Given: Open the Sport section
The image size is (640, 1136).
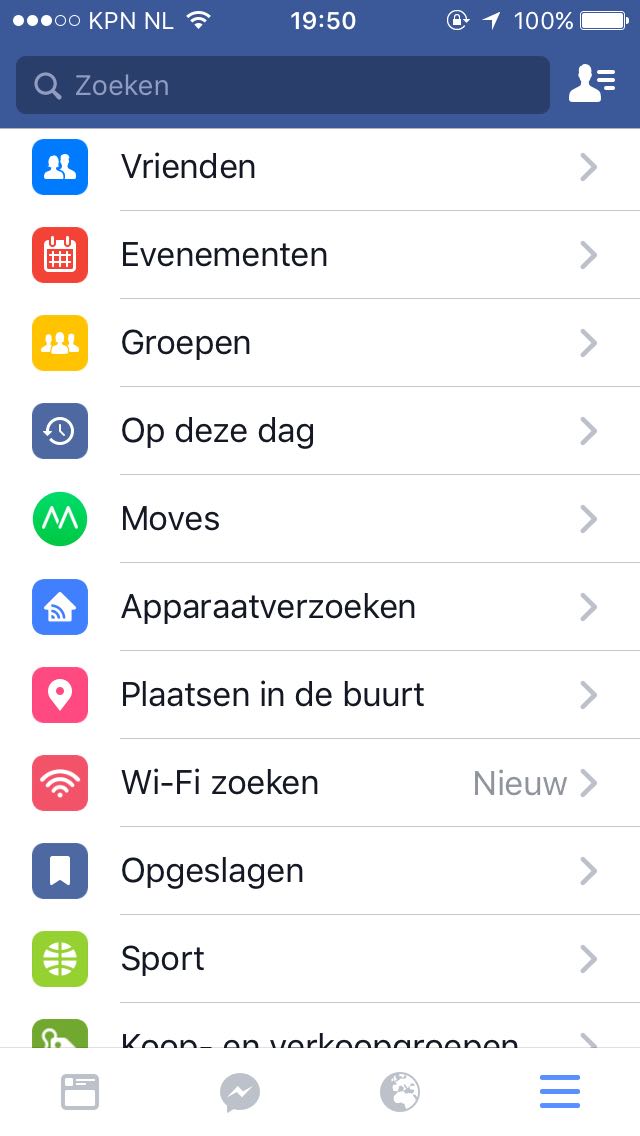Looking at the screenshot, I should 320,958.
